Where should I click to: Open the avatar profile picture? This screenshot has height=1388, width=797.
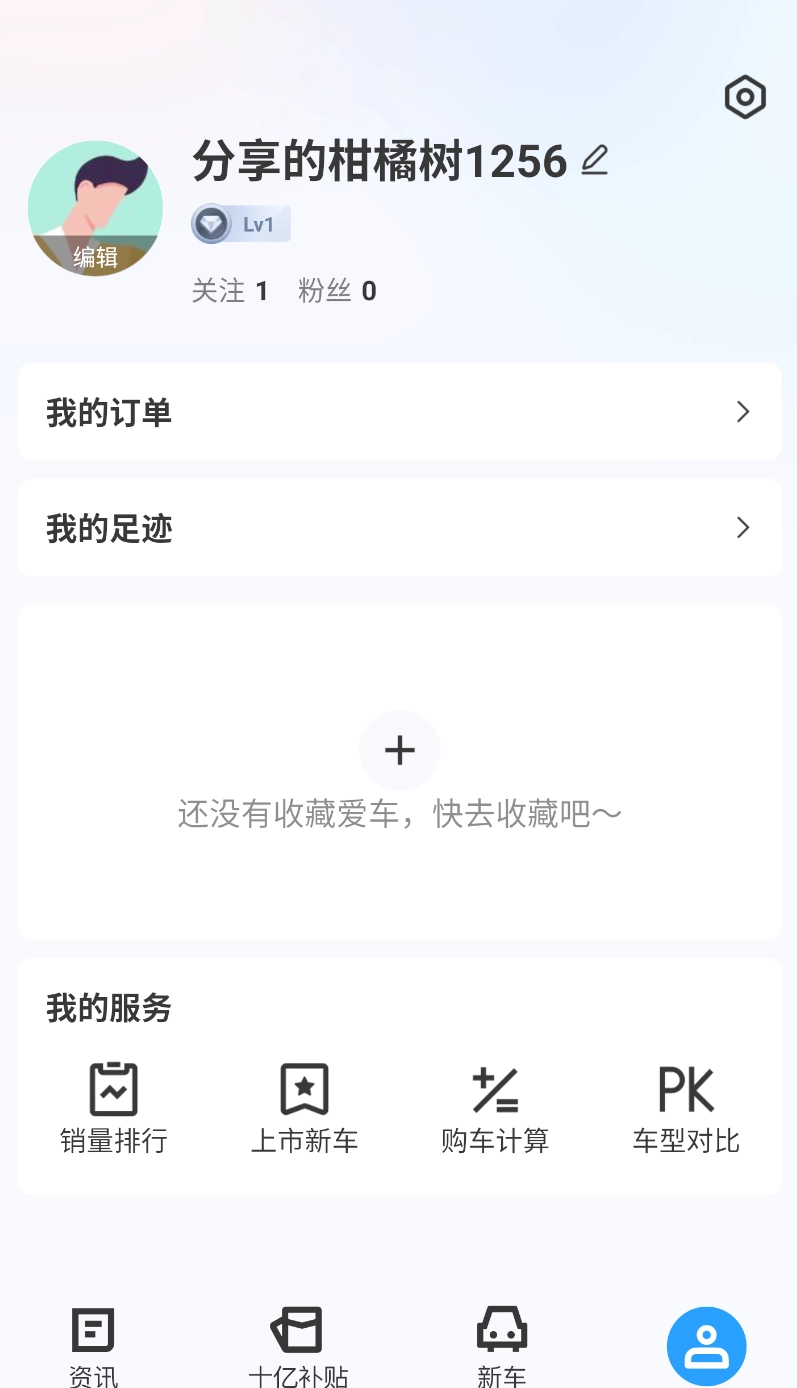click(94, 200)
